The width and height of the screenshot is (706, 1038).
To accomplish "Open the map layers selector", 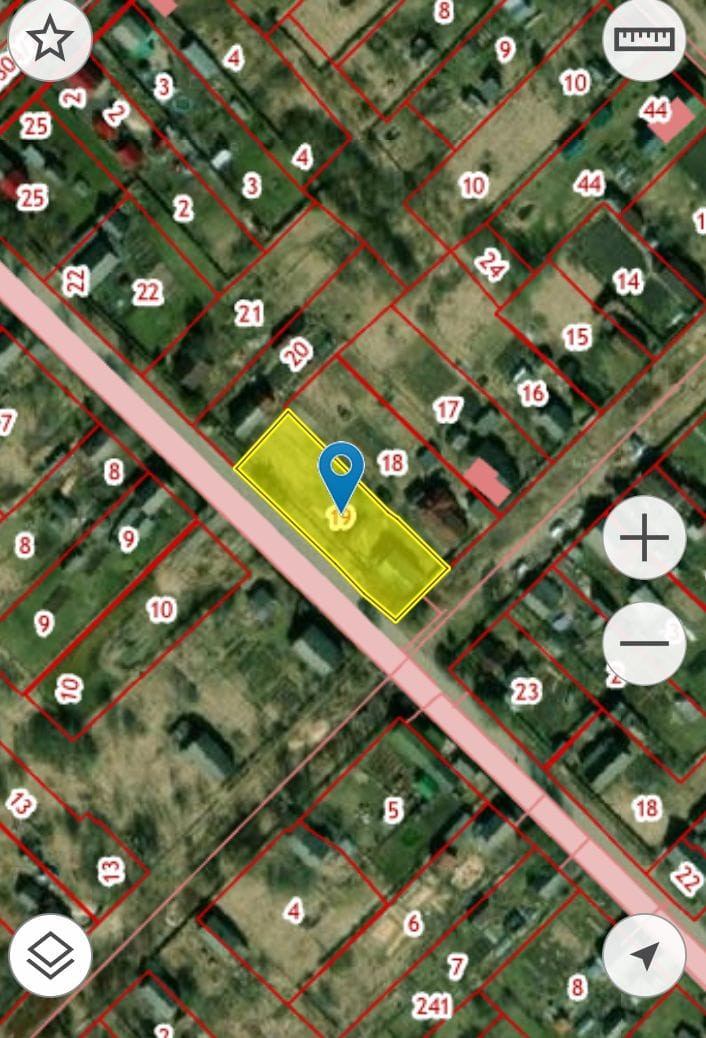I will tap(50, 955).
